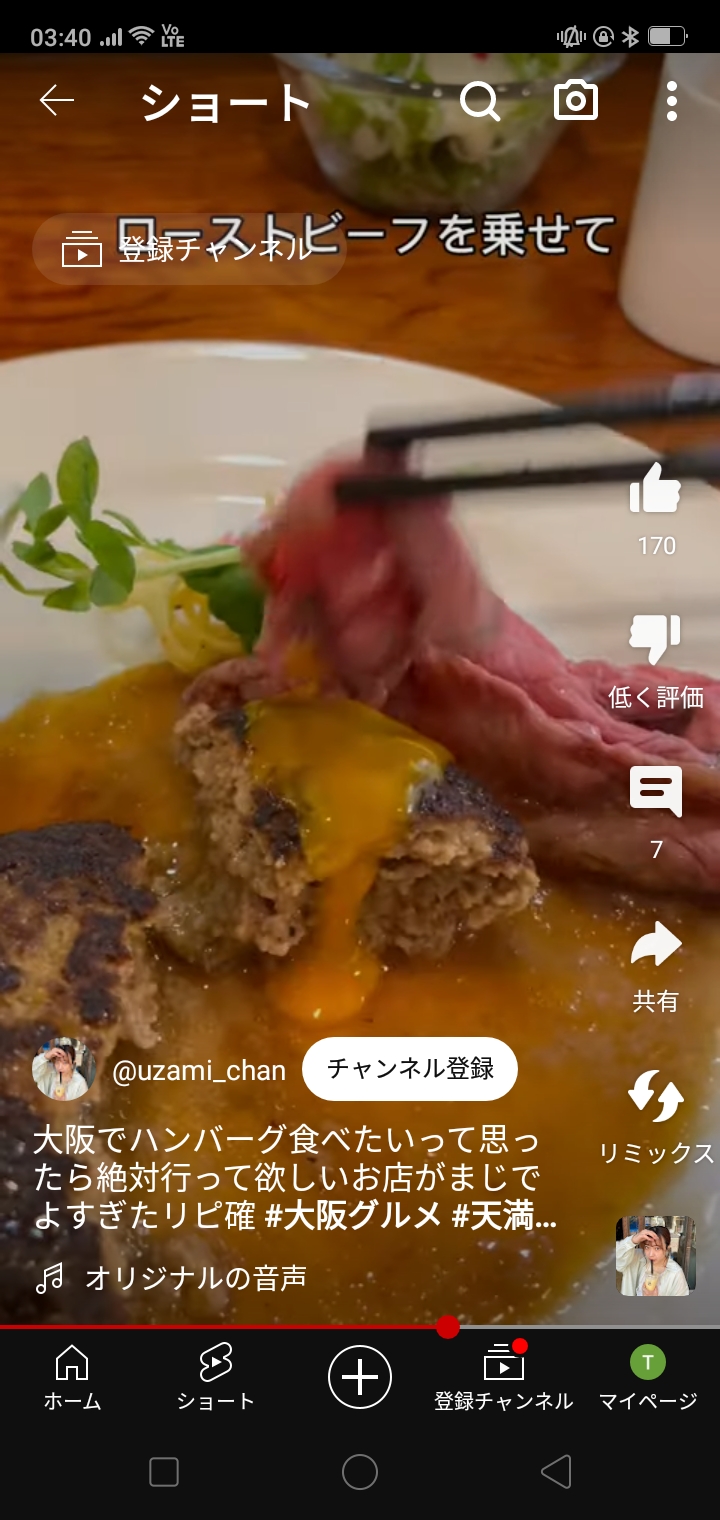This screenshot has height=1520, width=720.
Task: Tap the system back button
Action: coord(556,1472)
